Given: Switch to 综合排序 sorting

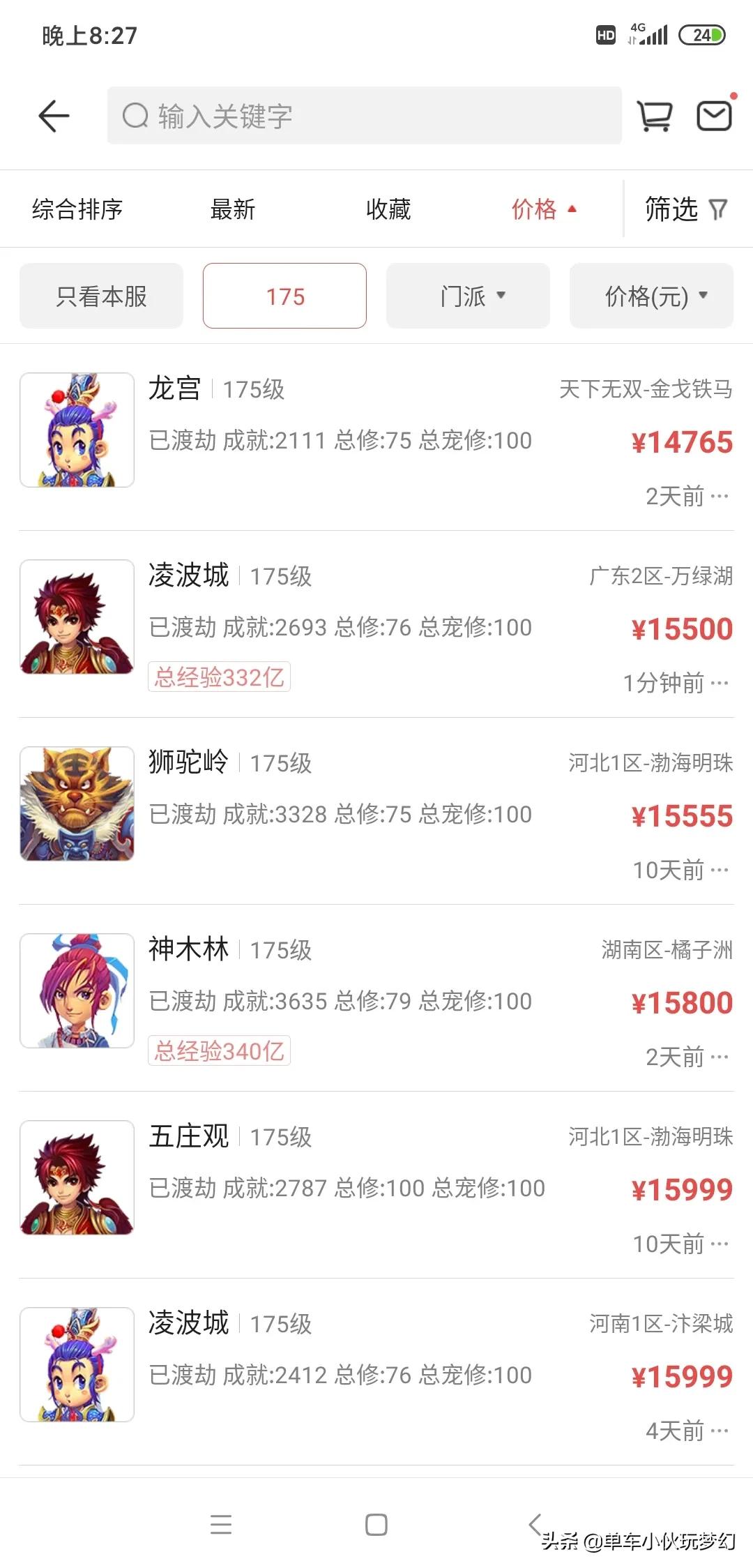Looking at the screenshot, I should pyautogui.click(x=77, y=209).
